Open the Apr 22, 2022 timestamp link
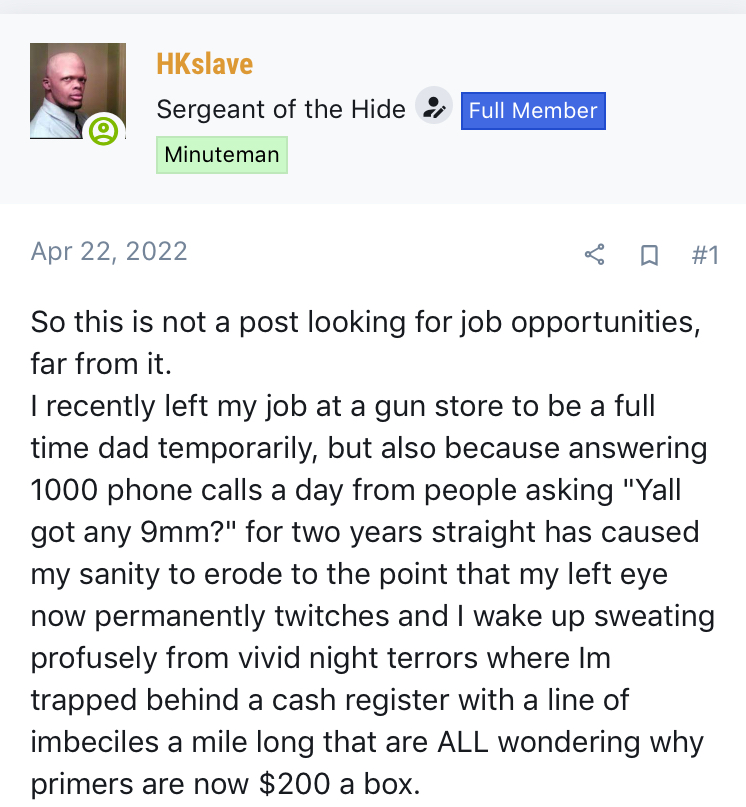 pyautogui.click(x=109, y=250)
